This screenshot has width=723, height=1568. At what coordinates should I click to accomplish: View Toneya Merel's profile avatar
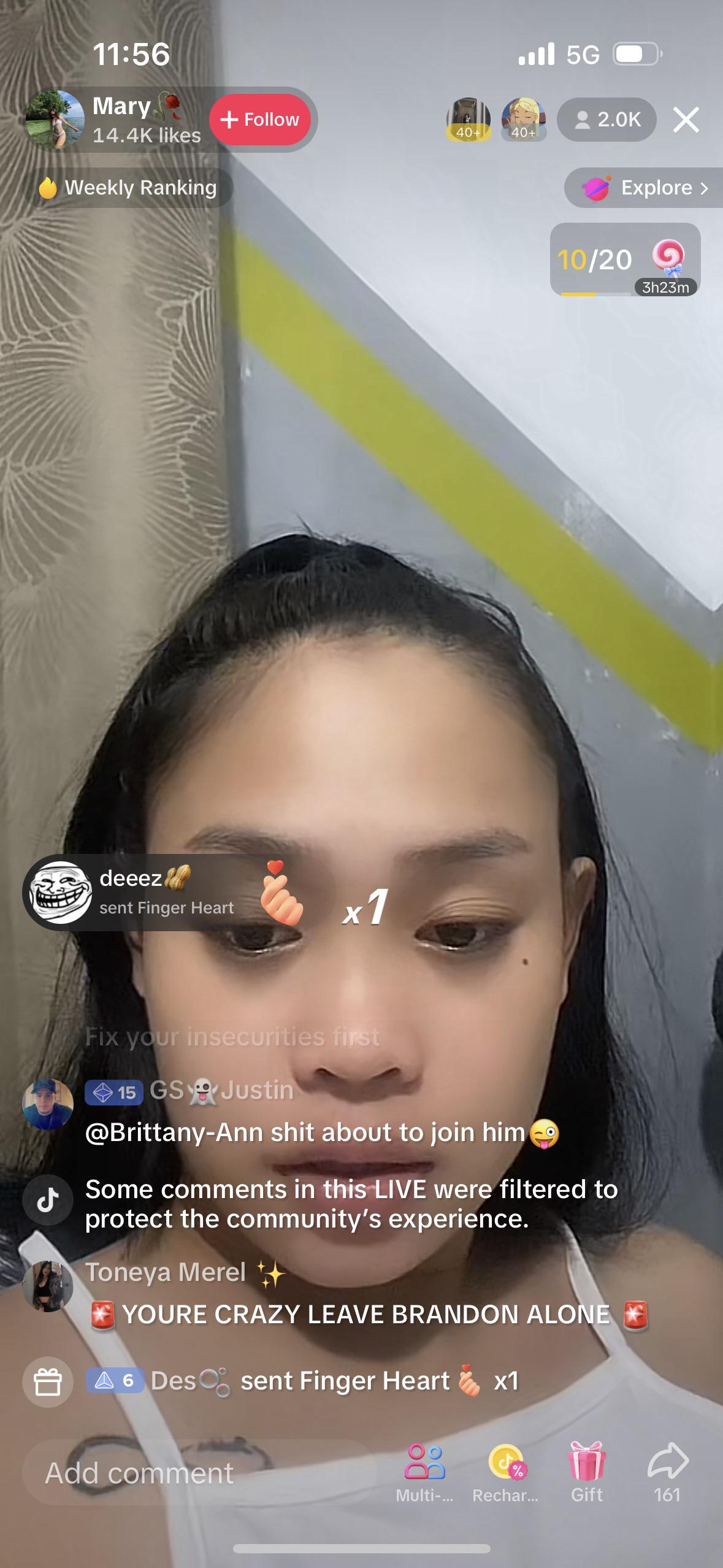coord(48,1286)
